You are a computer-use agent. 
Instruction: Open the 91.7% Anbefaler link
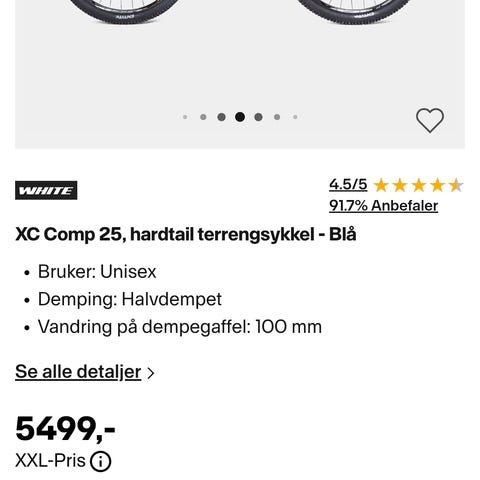tap(383, 206)
